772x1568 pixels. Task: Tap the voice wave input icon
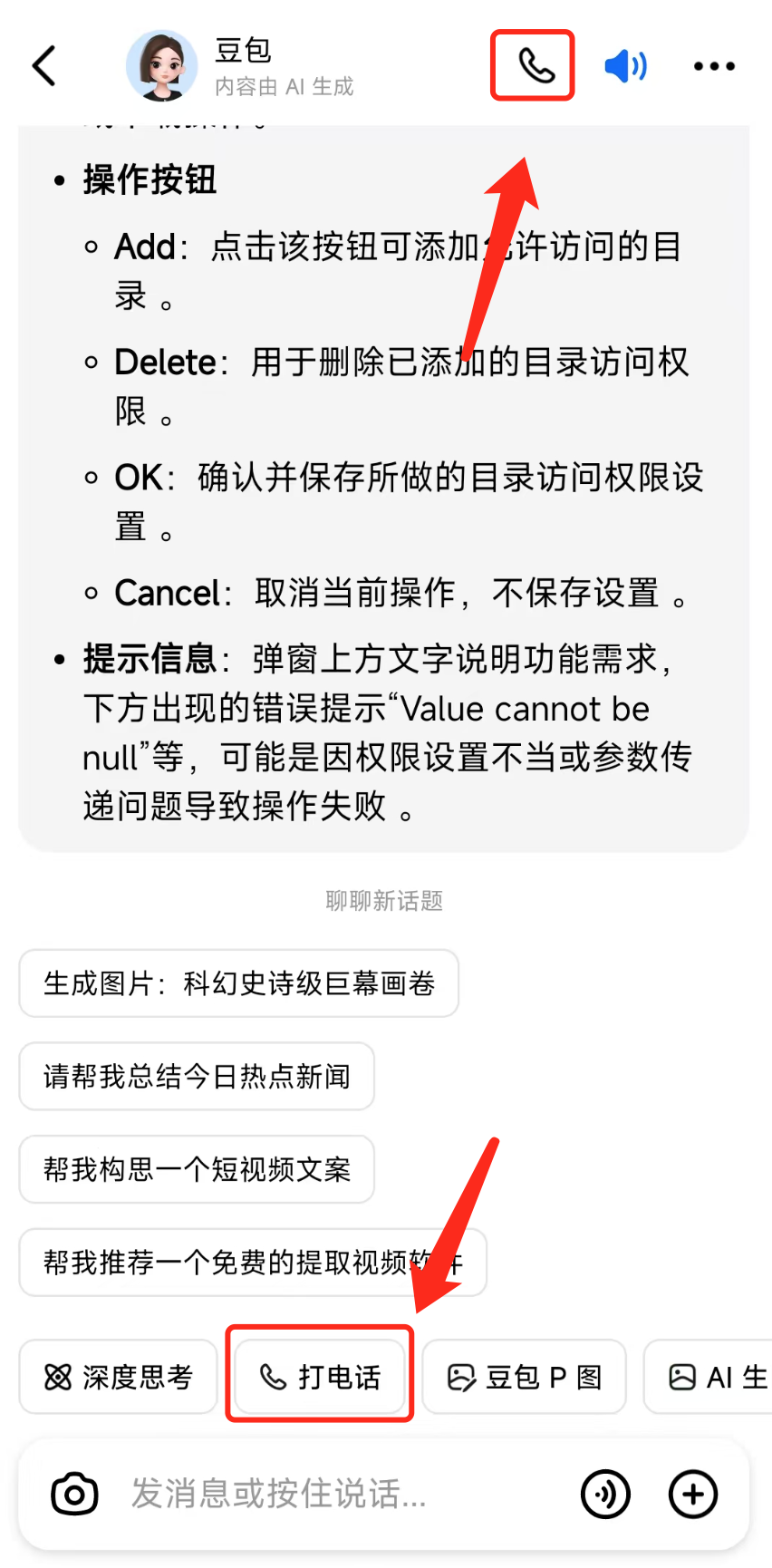tap(605, 1495)
